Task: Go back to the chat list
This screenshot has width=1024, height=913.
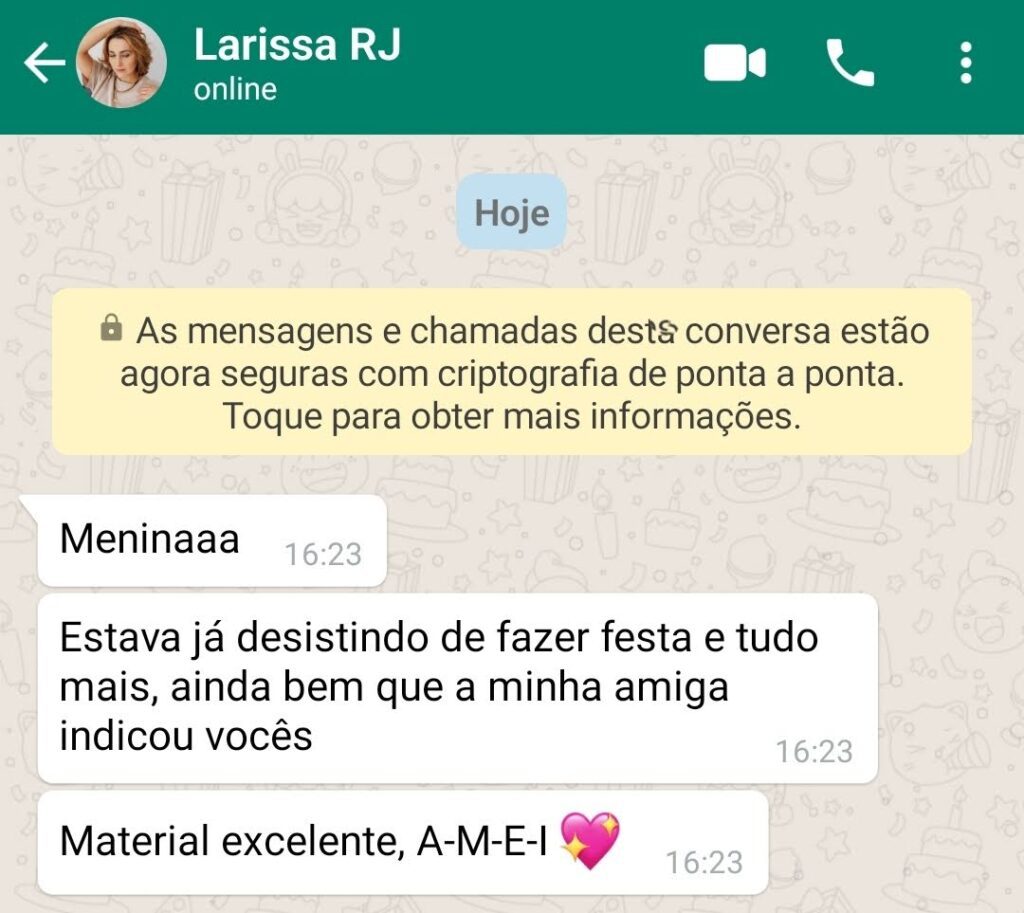Action: pyautogui.click(x=44, y=64)
